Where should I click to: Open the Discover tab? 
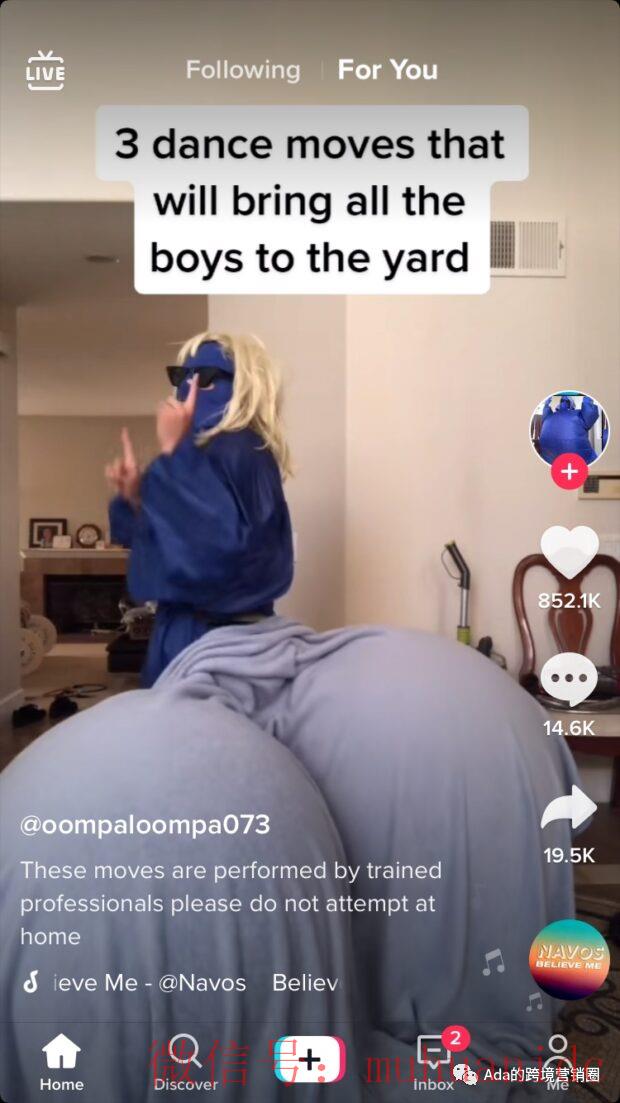click(x=186, y=1062)
